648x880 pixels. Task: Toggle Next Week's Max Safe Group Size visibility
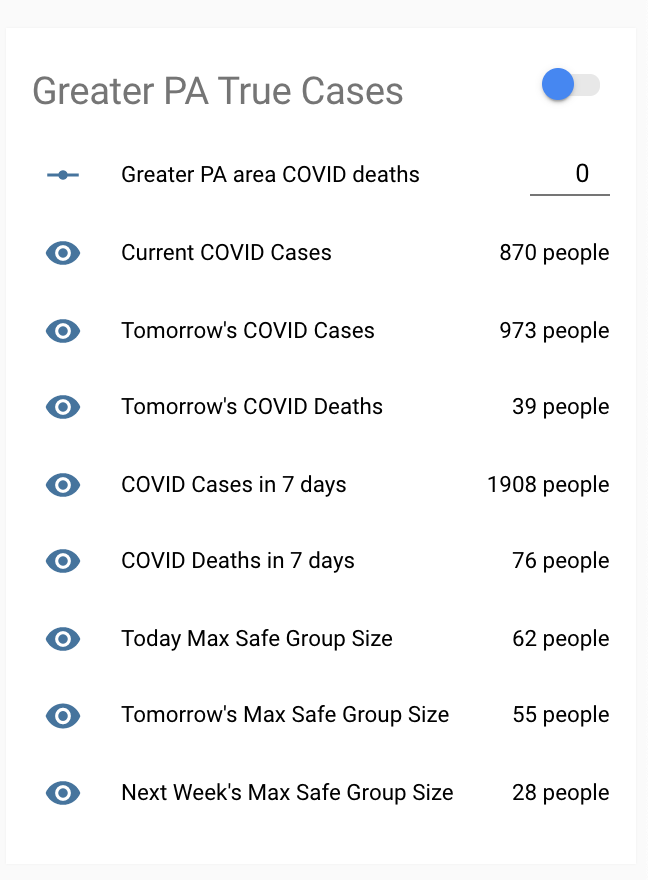63,793
